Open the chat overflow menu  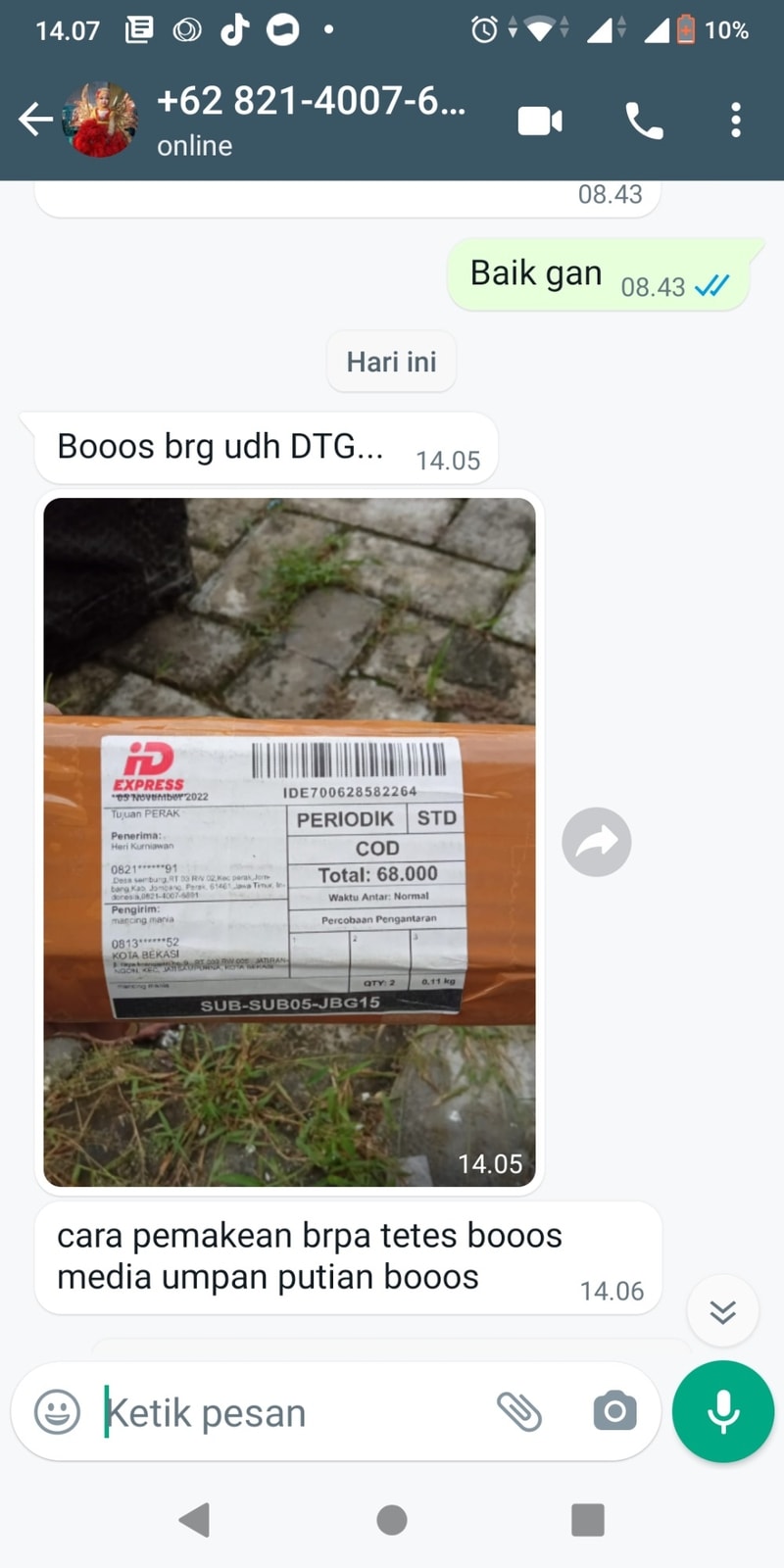pyautogui.click(x=736, y=121)
